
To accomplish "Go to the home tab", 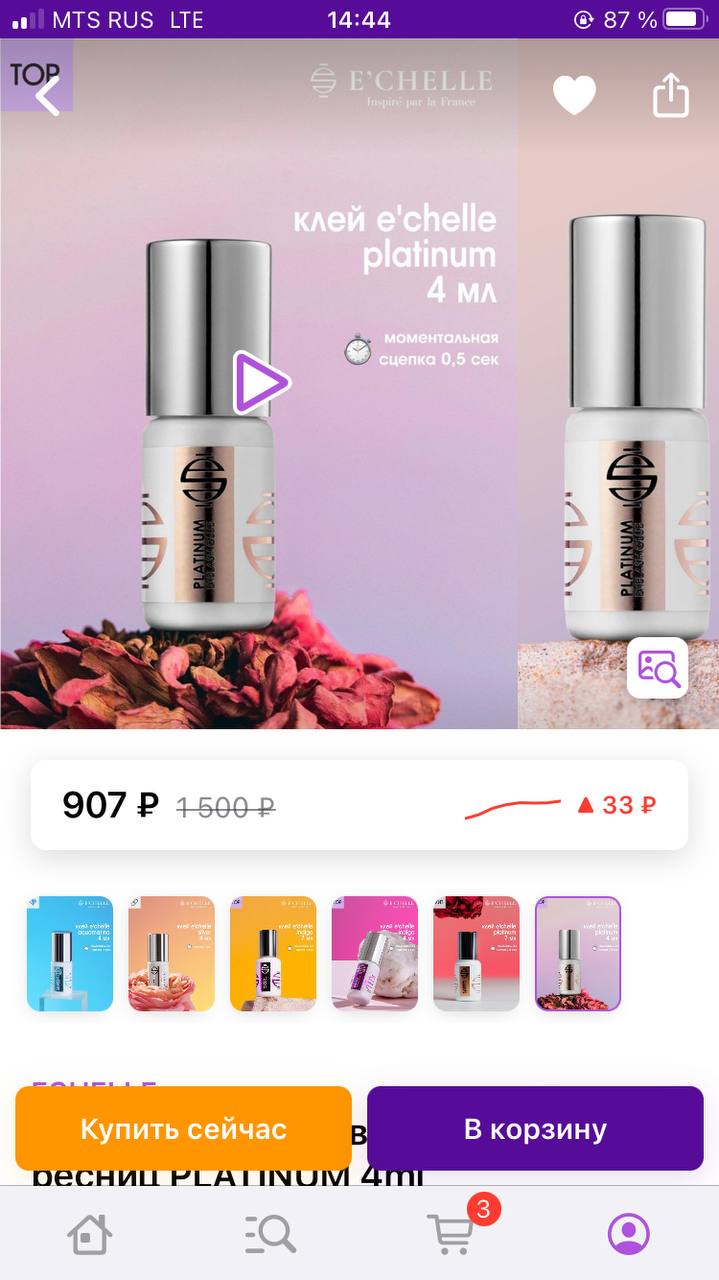I will pos(89,1234).
